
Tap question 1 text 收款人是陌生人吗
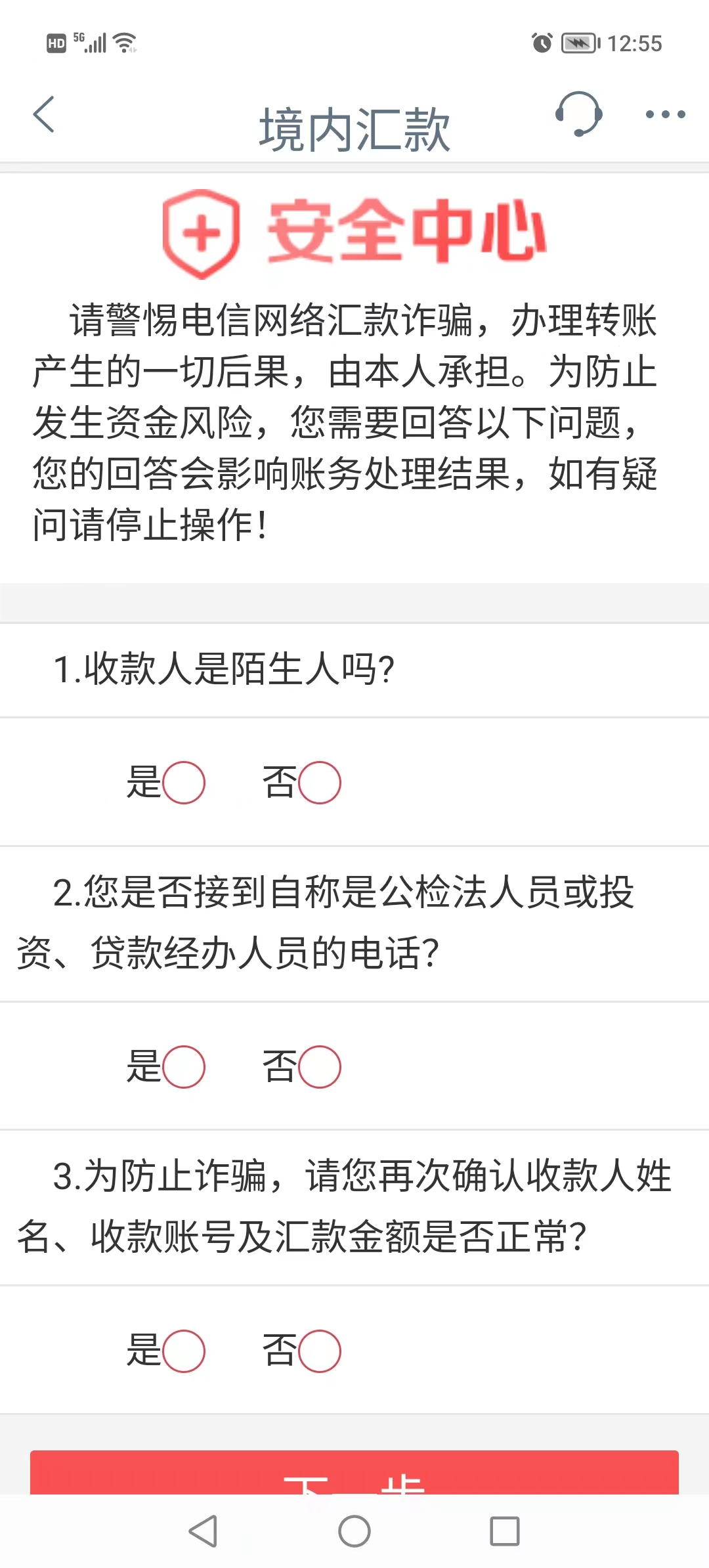(223, 668)
